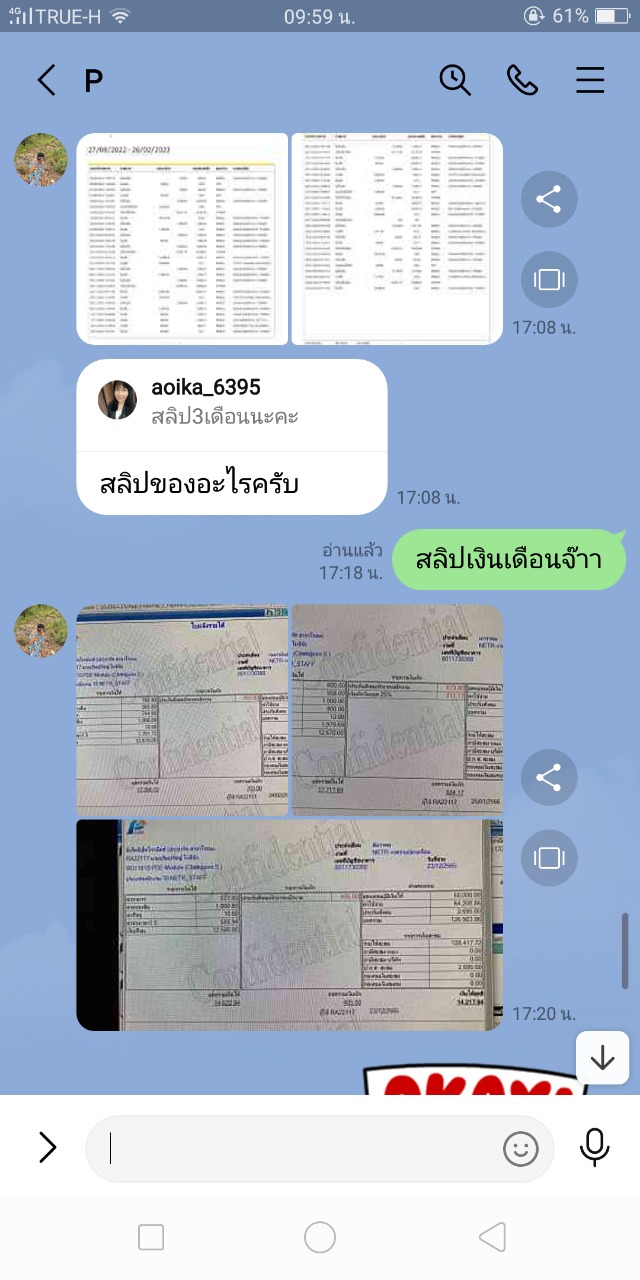
Task: Jump to the latest message with down arrow
Action: tap(602, 1058)
